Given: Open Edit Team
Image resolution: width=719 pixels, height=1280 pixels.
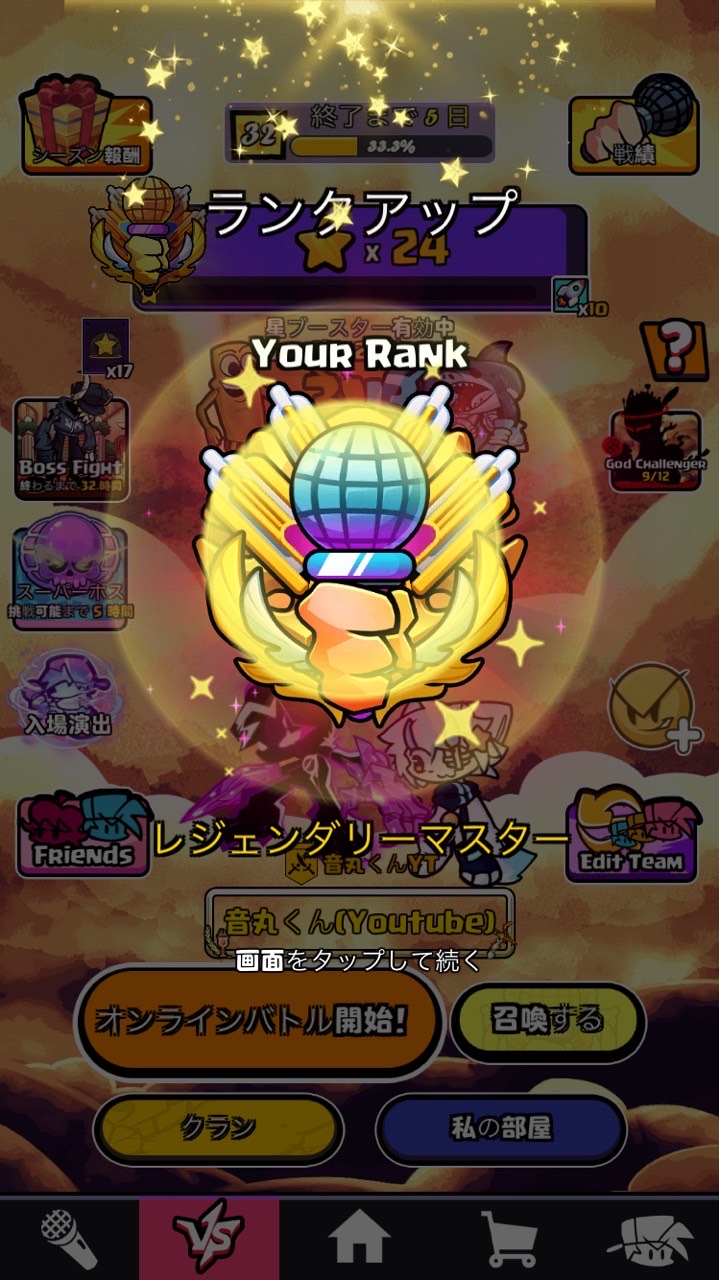Looking at the screenshot, I should coord(631,836).
